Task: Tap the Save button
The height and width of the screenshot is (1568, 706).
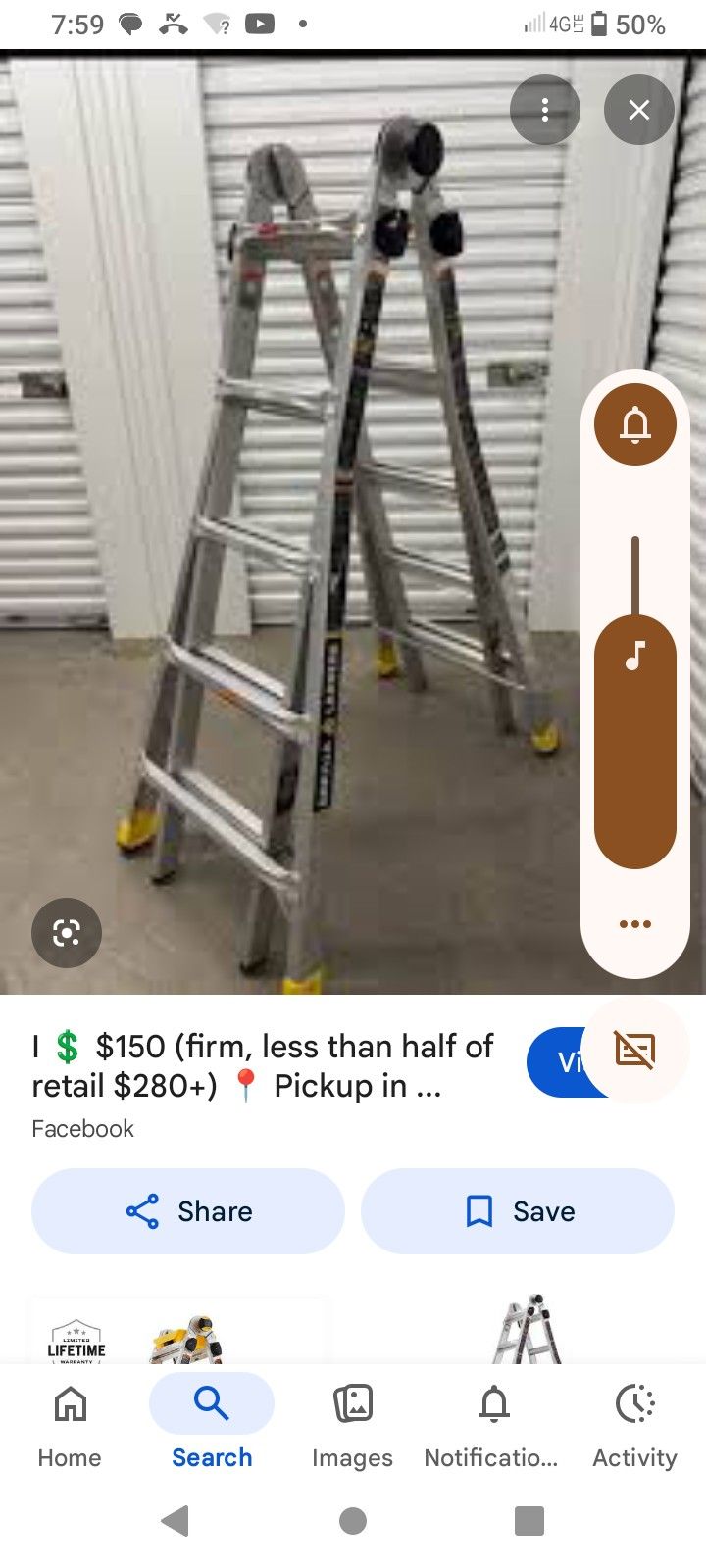Action: (x=518, y=1210)
